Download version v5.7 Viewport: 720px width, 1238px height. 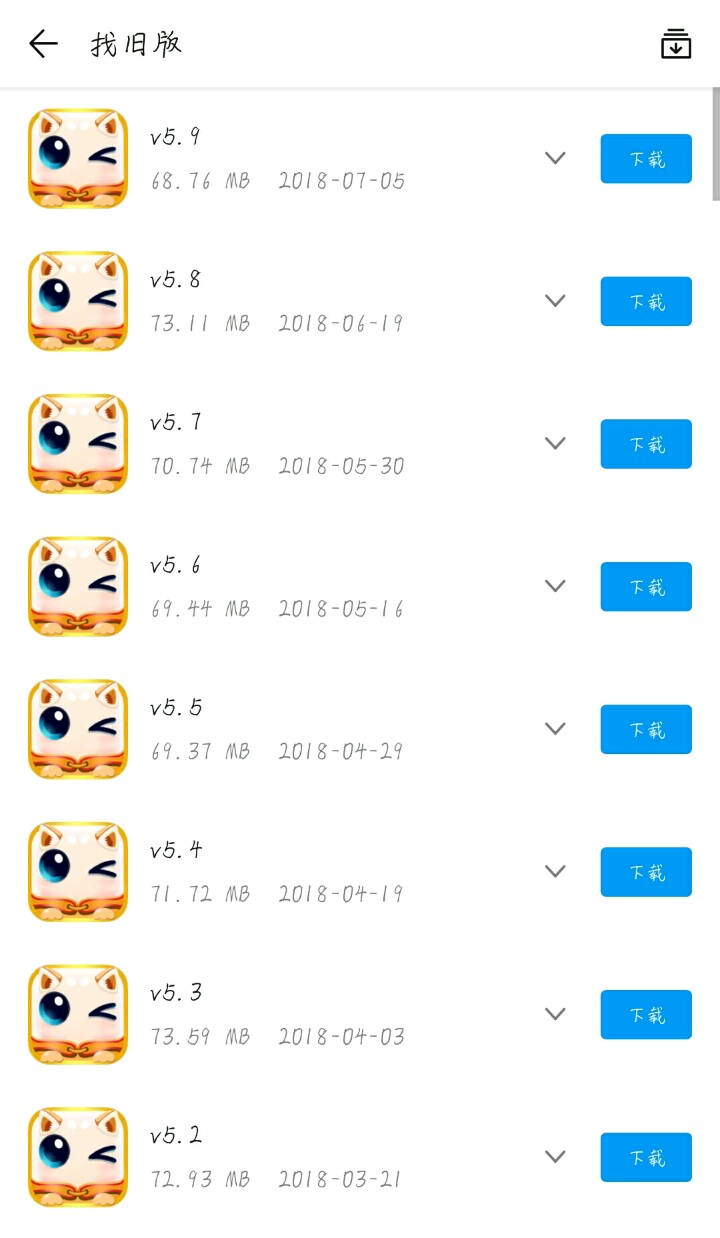[x=646, y=444]
